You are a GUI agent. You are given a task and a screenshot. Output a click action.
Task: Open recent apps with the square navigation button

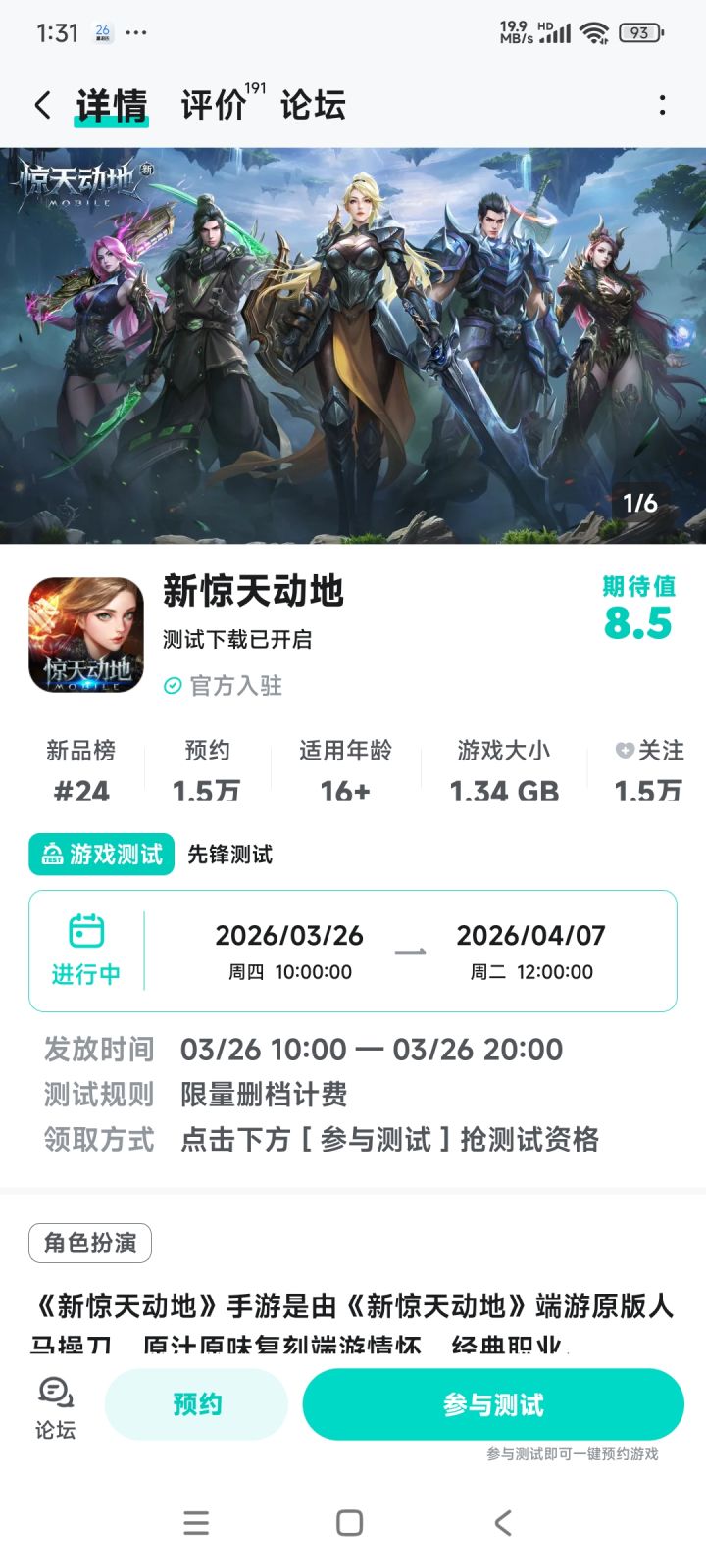(196, 1523)
